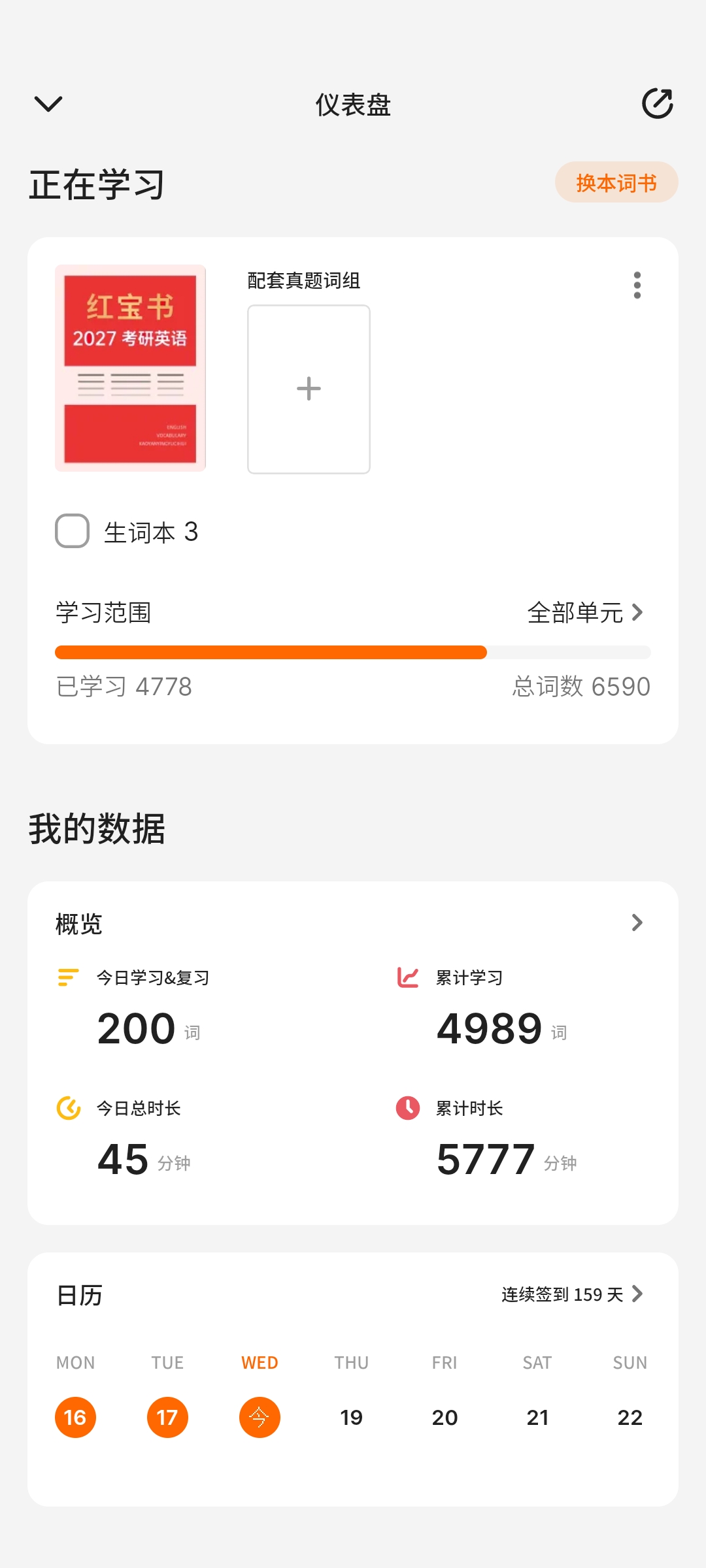This screenshot has width=706, height=1568.
Task: Tap 换本词书 to change wordbook
Action: tap(616, 182)
